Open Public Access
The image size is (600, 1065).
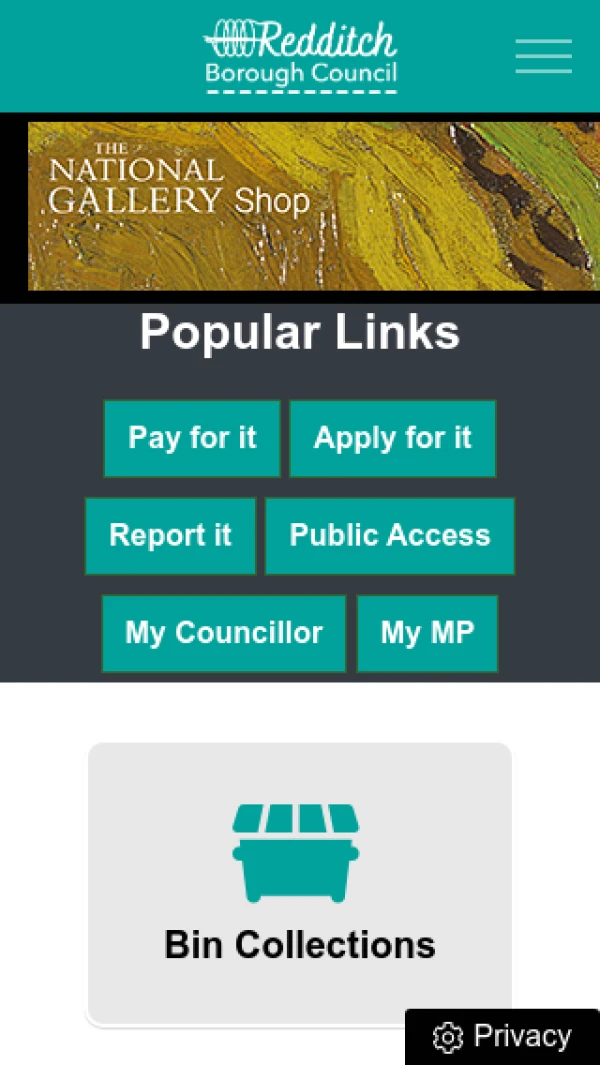coord(390,535)
